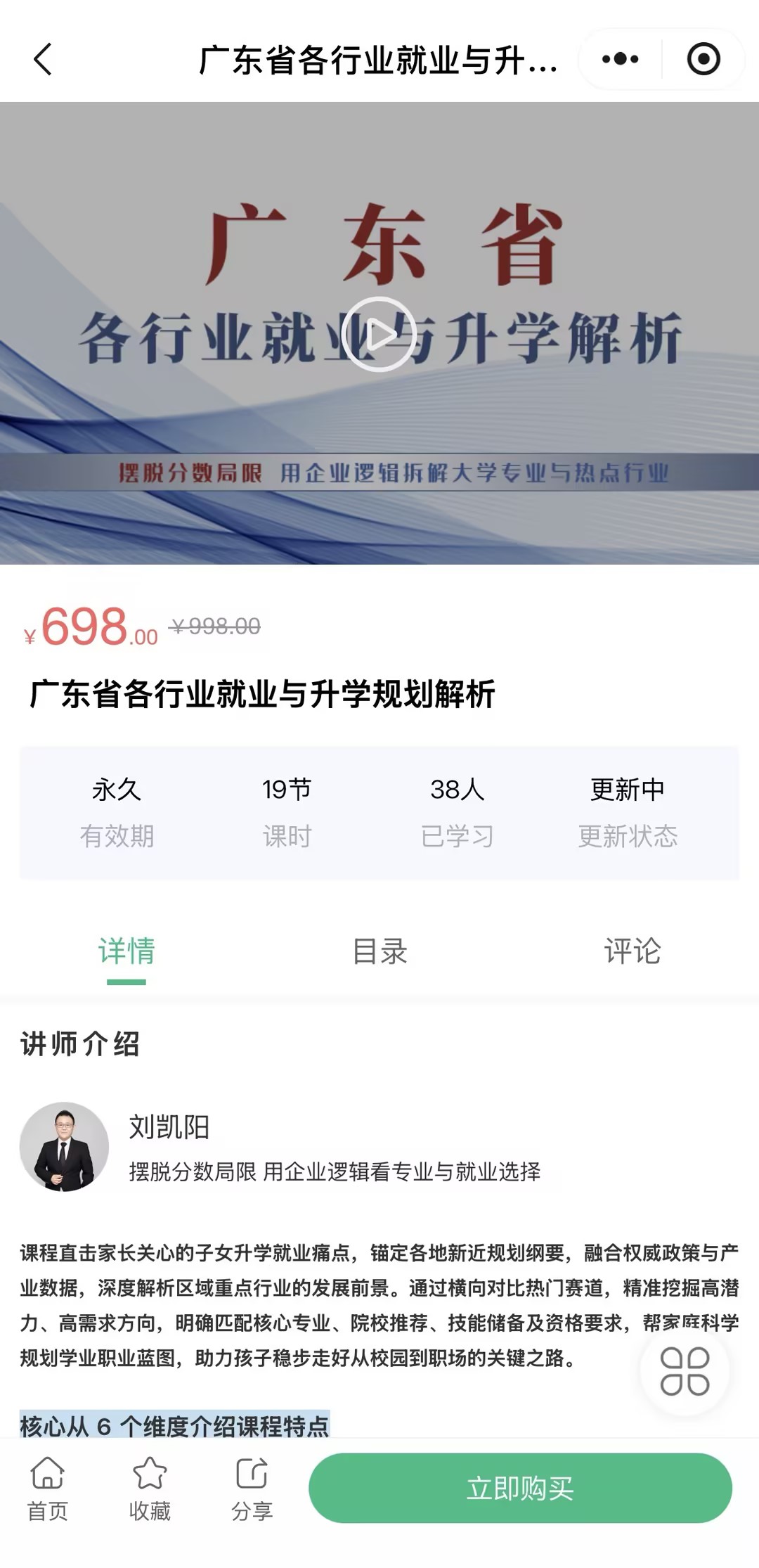
Task: Close the mini program with the circle icon
Action: click(x=703, y=59)
